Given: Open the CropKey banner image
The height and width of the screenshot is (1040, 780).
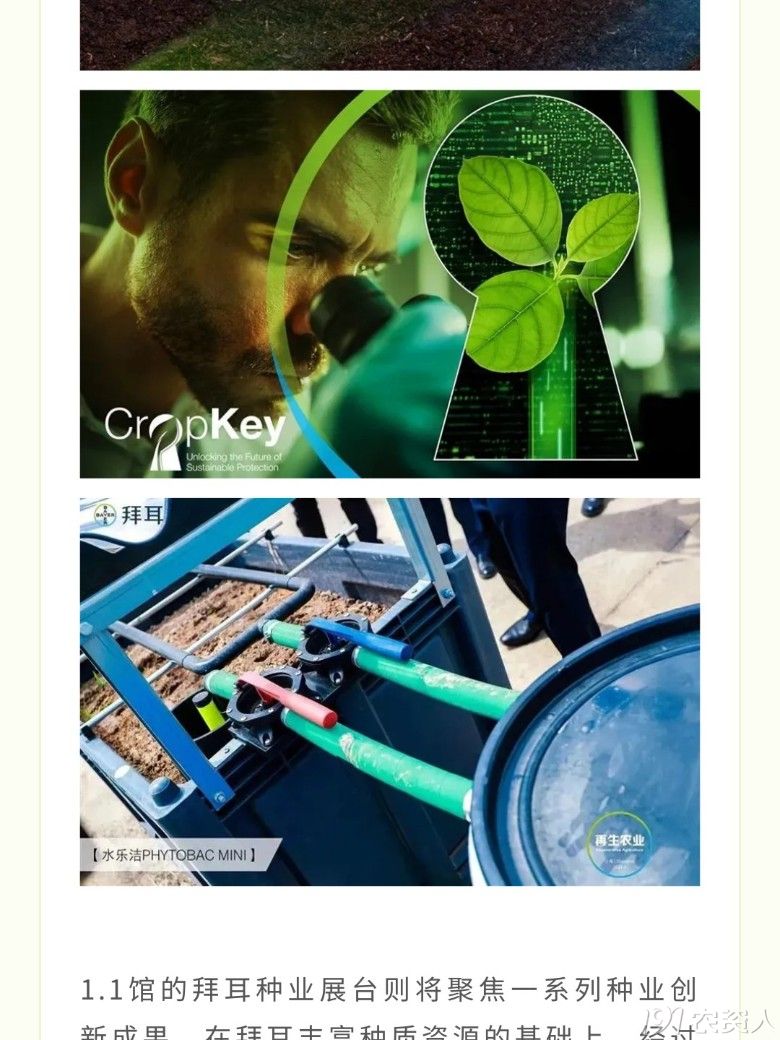Looking at the screenshot, I should pyautogui.click(x=390, y=284).
